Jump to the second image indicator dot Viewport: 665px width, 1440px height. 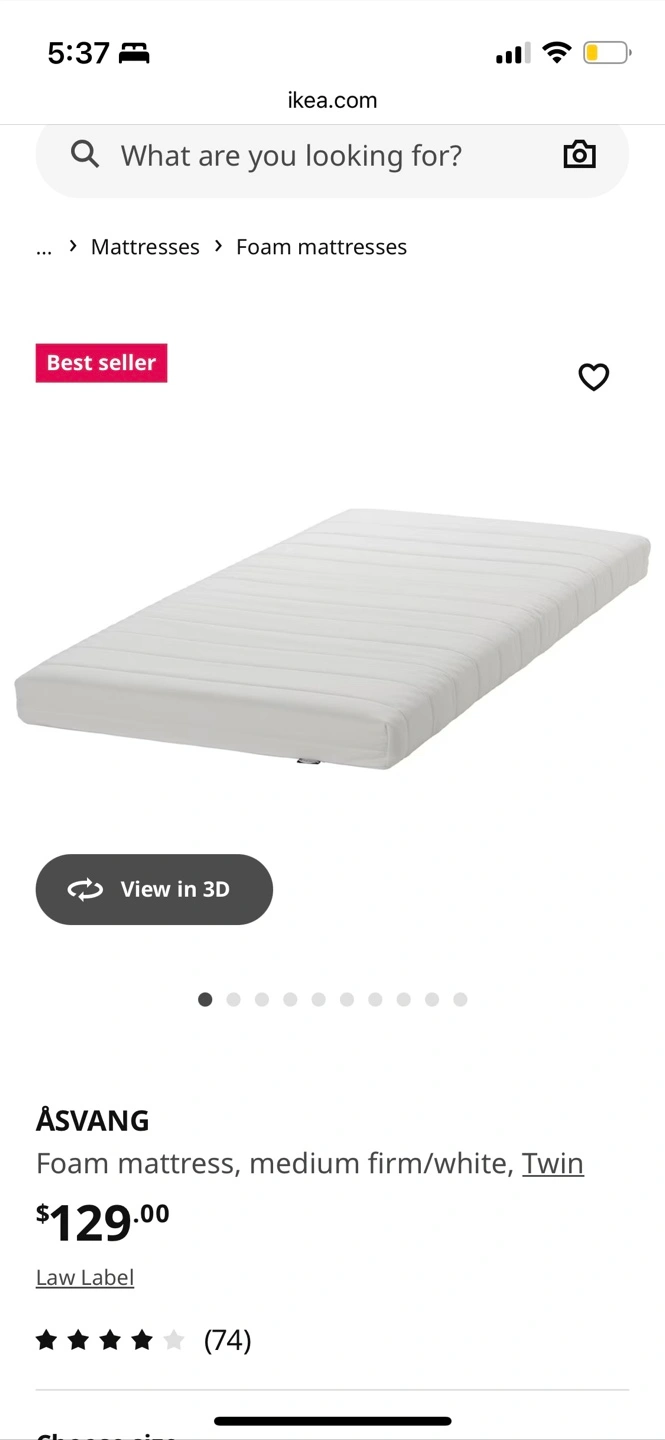pyautogui.click(x=233, y=999)
